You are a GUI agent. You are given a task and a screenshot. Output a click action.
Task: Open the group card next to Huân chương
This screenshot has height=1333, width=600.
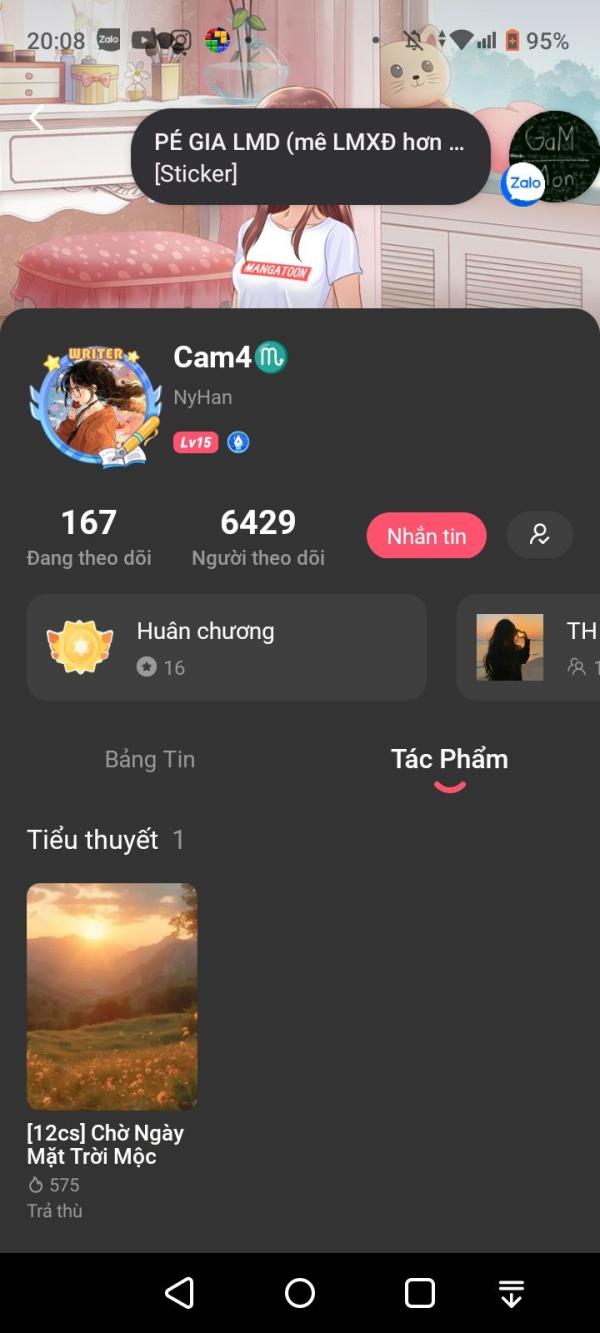click(528, 647)
